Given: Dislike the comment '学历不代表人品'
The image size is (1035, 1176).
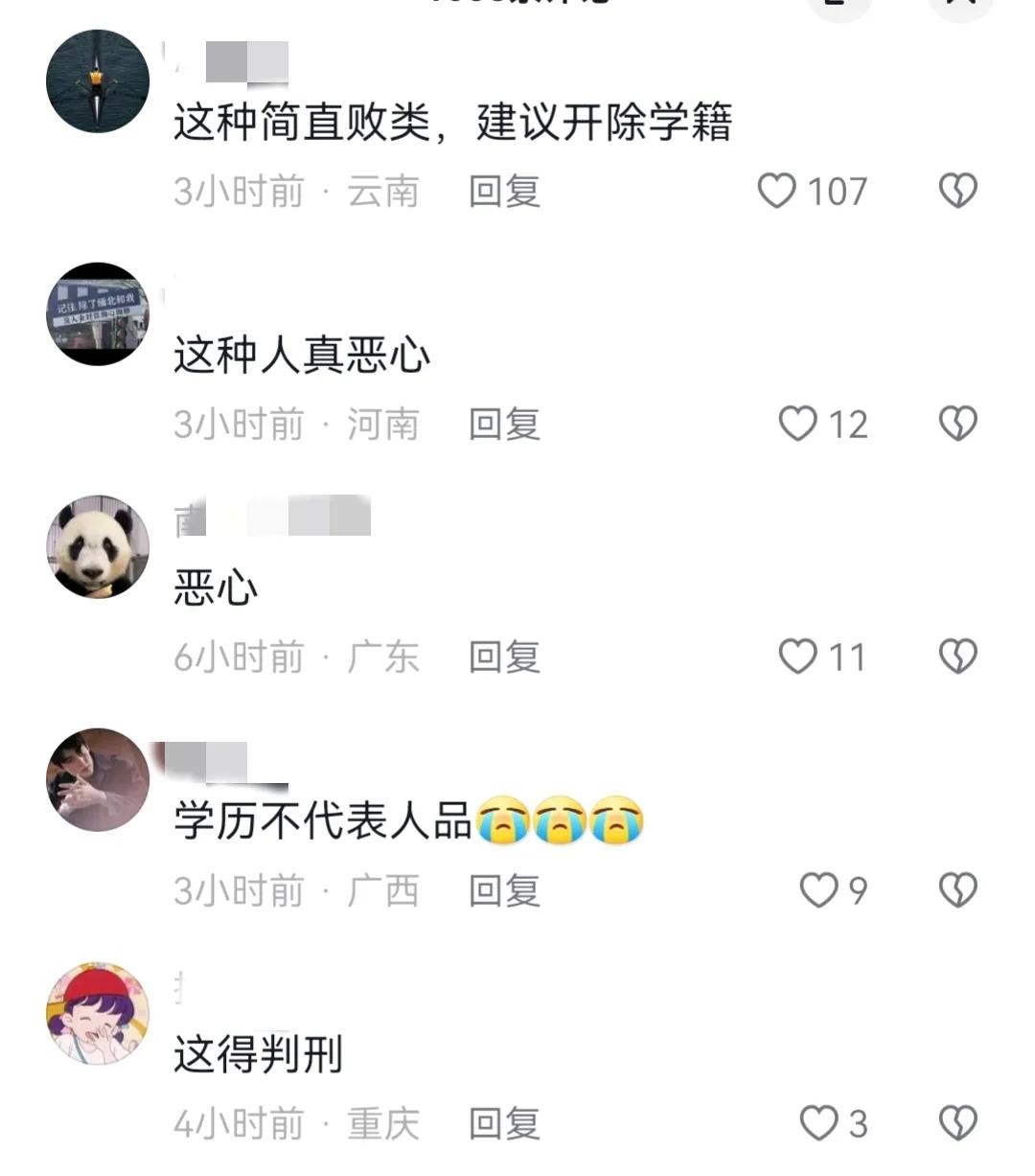Looking at the screenshot, I should pos(957,890).
